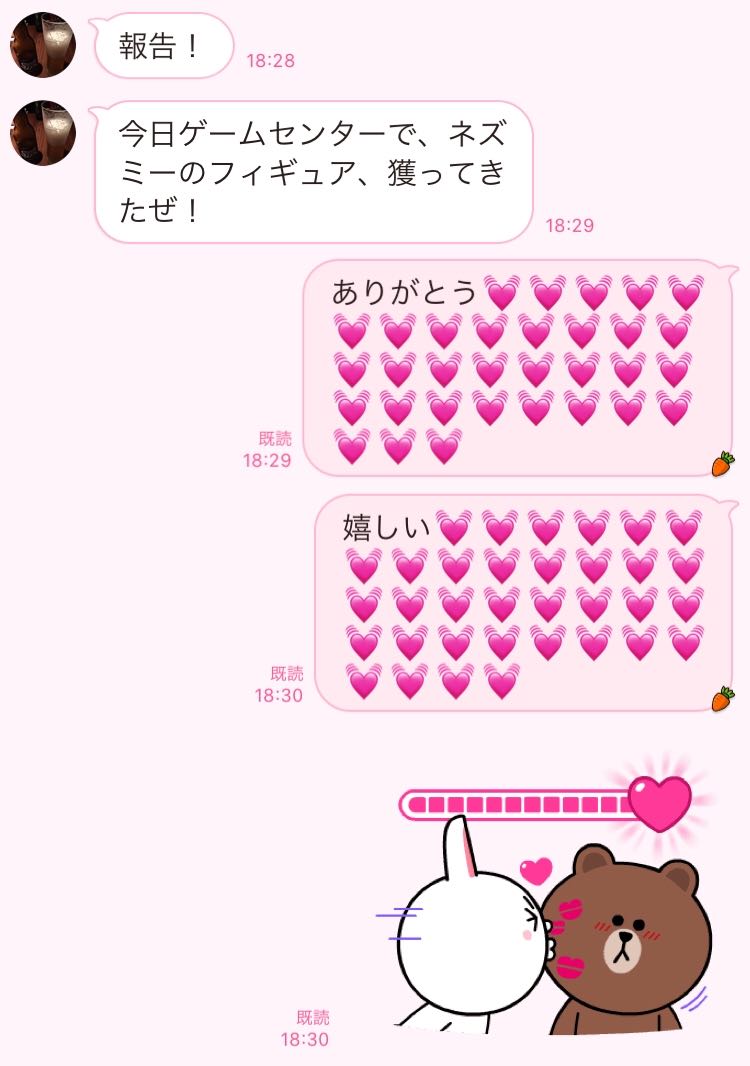Select the 報告 message bubble
Screen dimensions: 750x1066
tap(162, 45)
